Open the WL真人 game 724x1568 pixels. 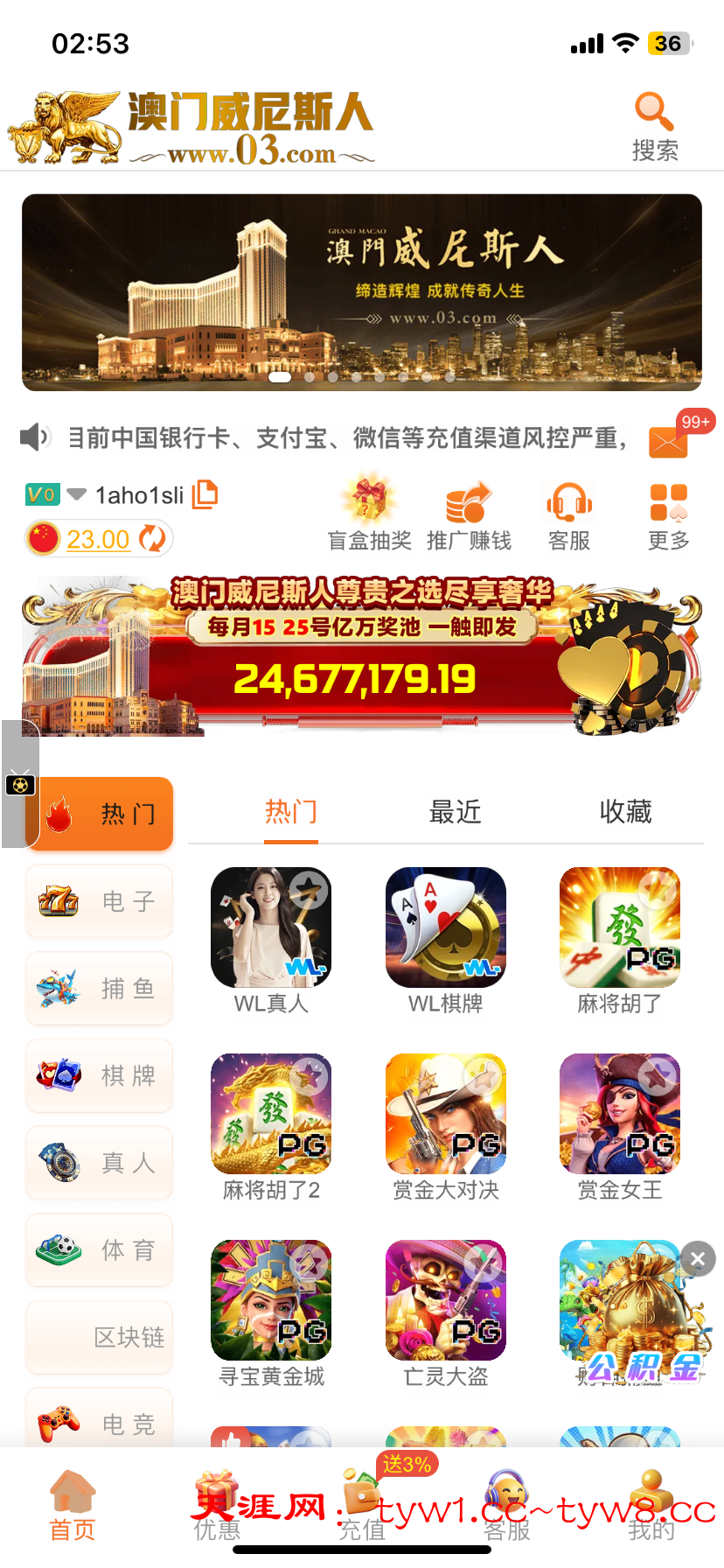click(x=271, y=929)
